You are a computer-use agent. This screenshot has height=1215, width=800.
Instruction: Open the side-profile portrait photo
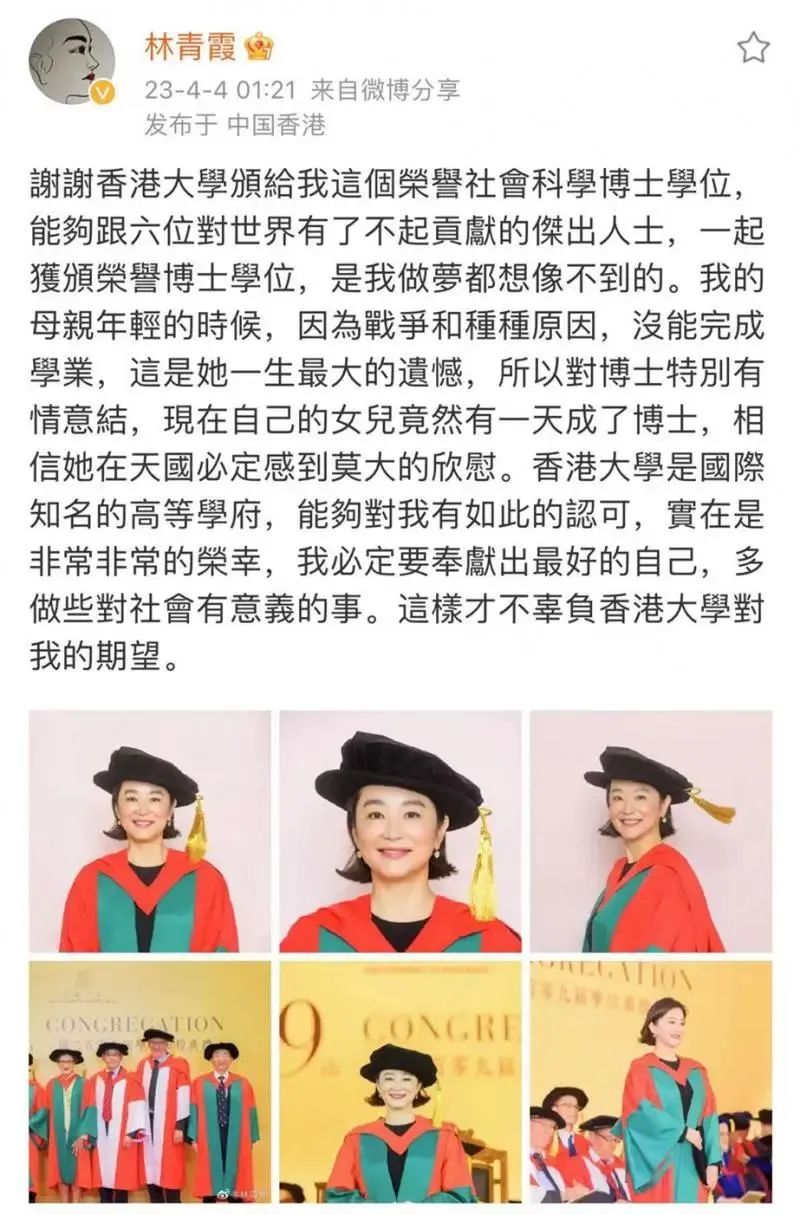pos(651,831)
